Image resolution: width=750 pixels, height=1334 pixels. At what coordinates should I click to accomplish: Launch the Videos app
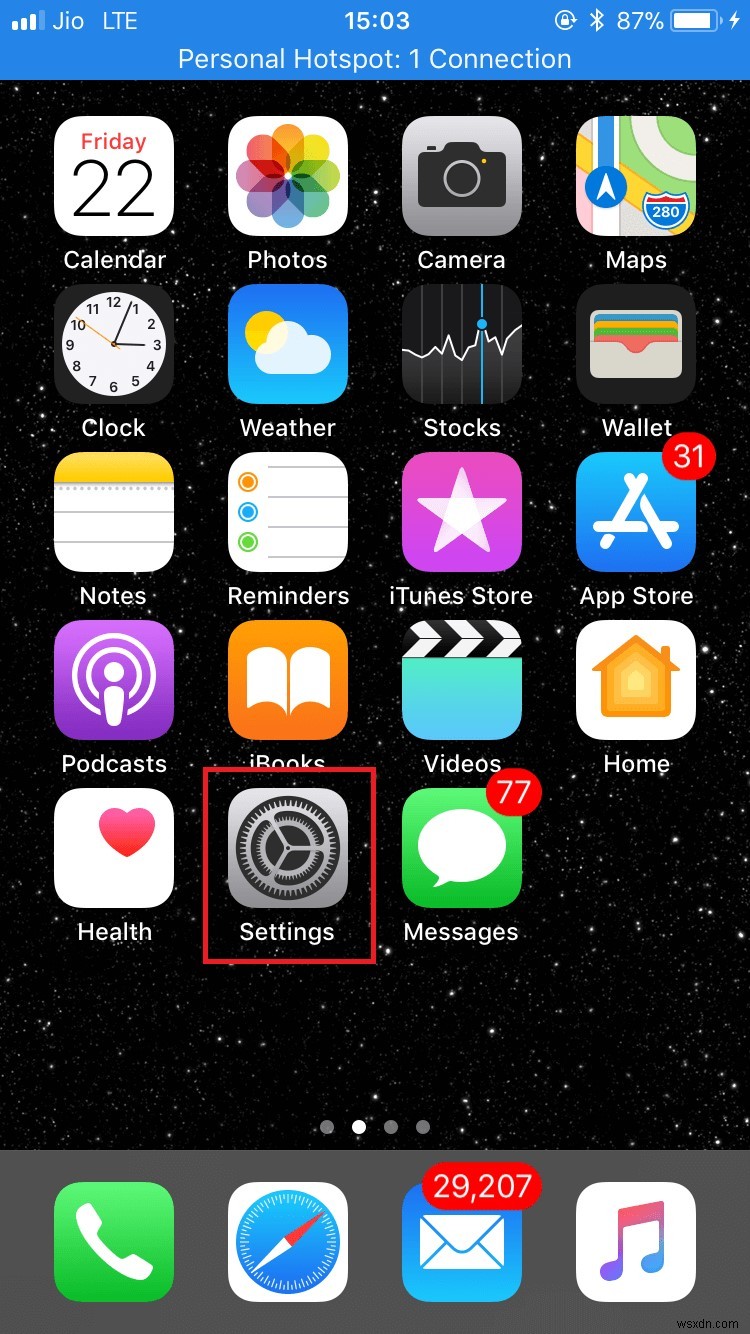[x=461, y=679]
